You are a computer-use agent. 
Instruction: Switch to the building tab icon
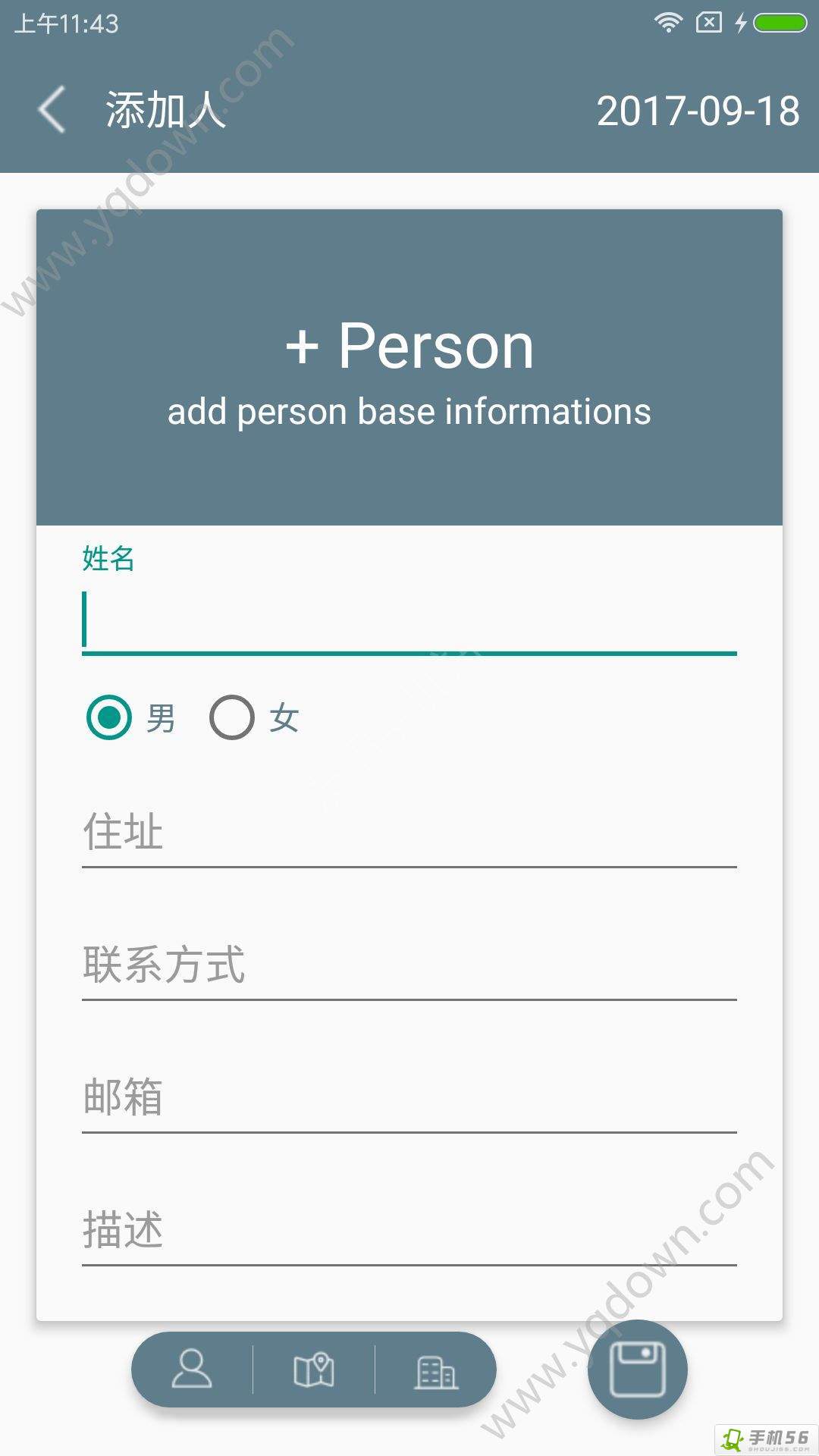436,1370
